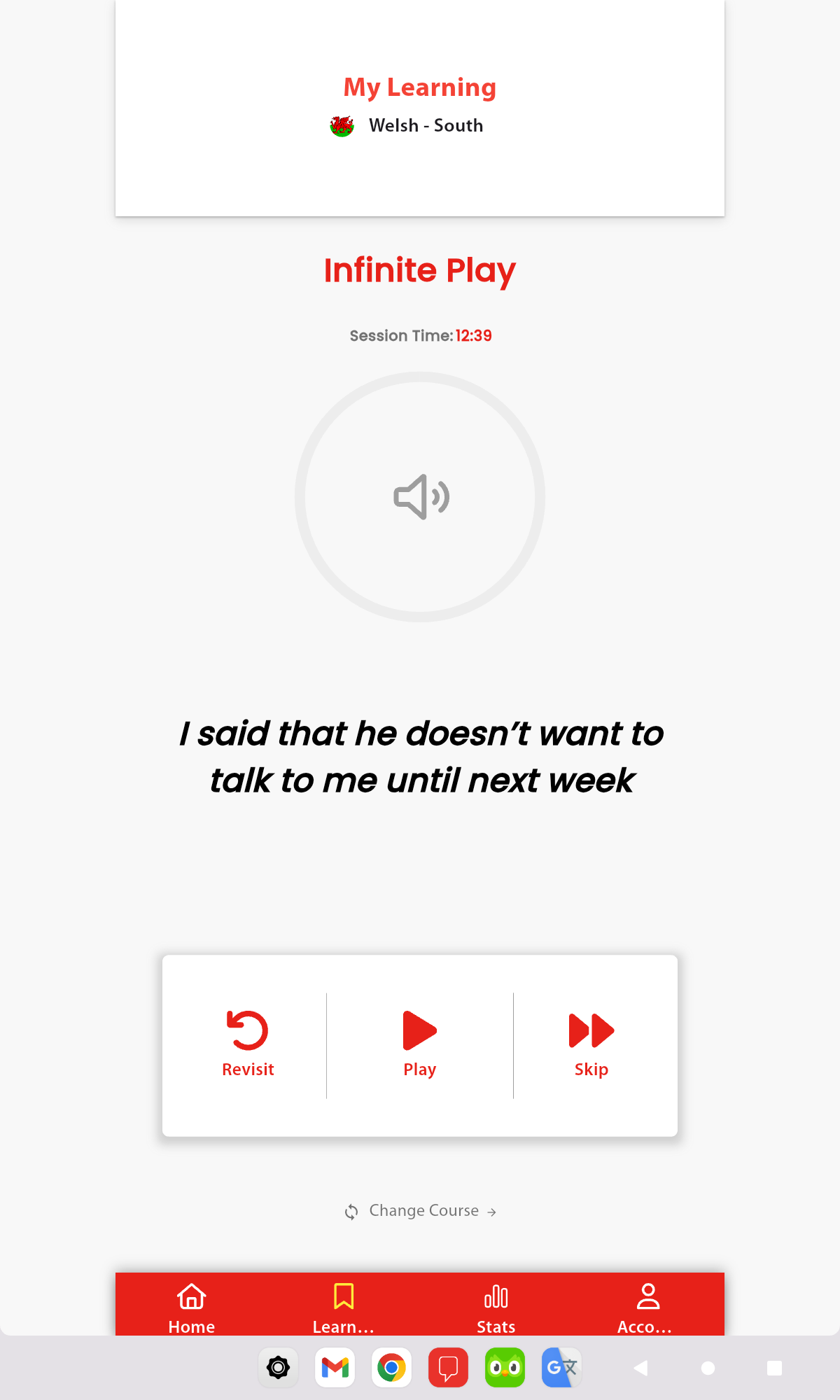Image resolution: width=840 pixels, height=1400 pixels.
Task: Open Settings from the taskbar
Action: pyautogui.click(x=278, y=1367)
